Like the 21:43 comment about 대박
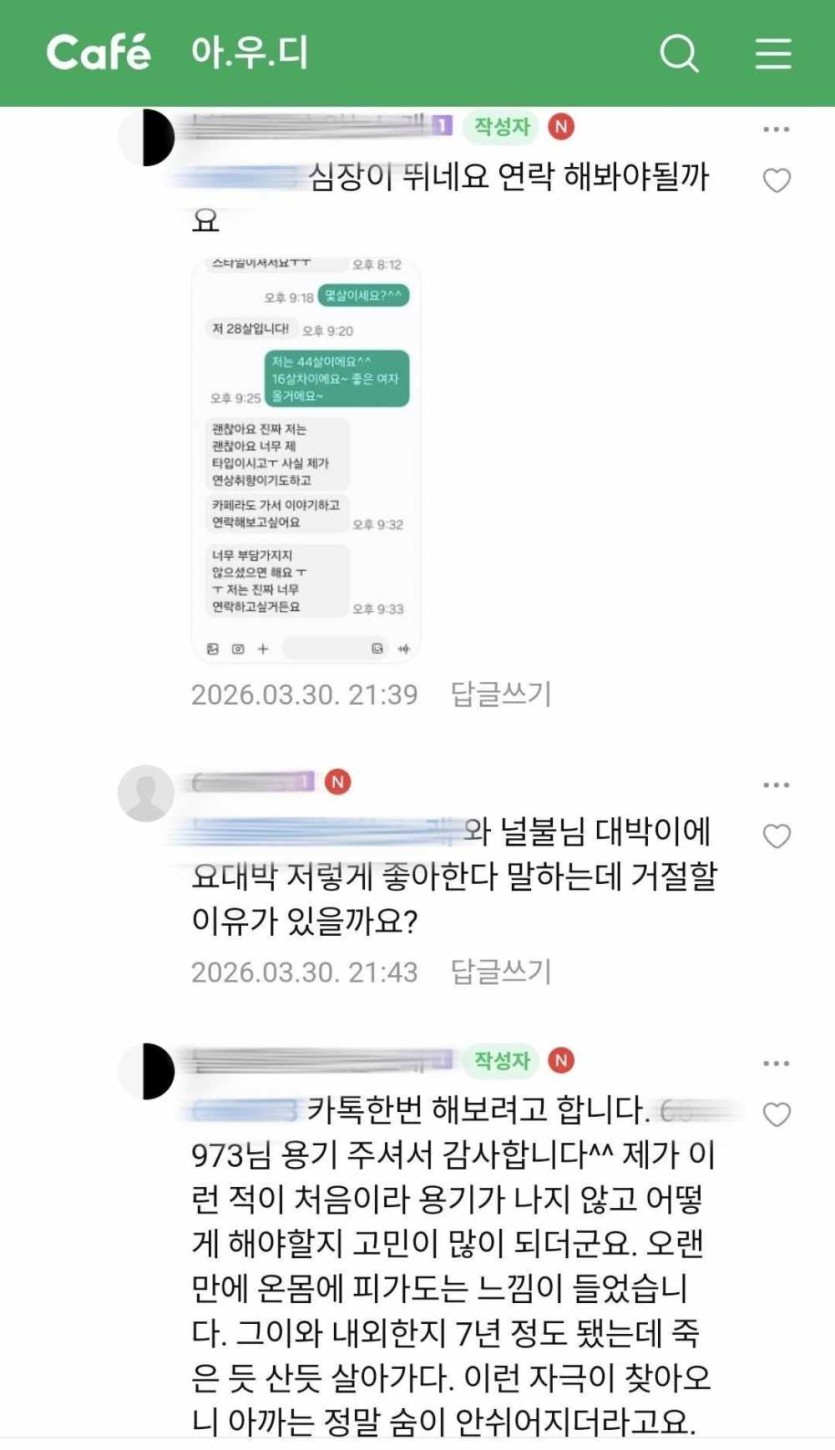 pyautogui.click(x=777, y=837)
